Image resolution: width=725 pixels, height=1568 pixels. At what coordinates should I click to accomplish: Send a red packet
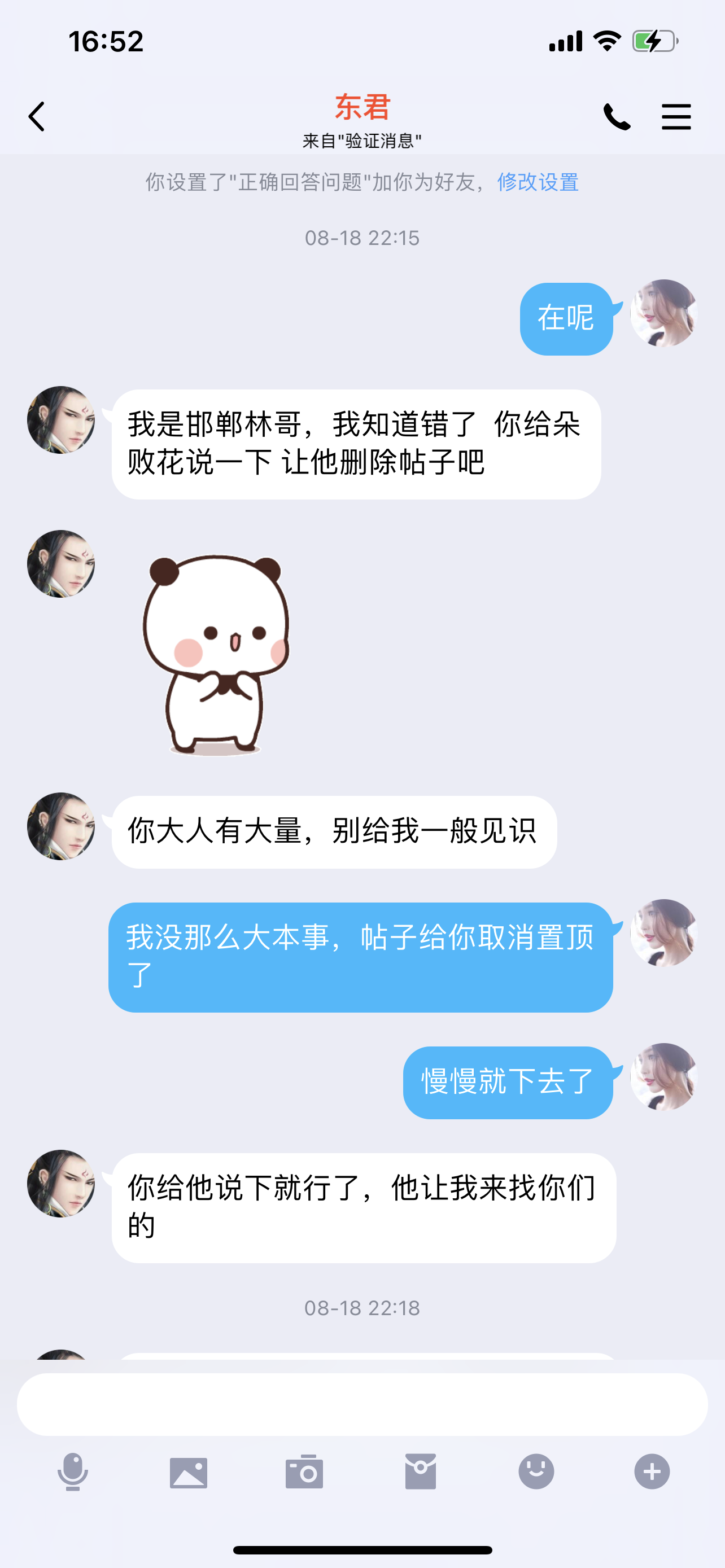420,1472
